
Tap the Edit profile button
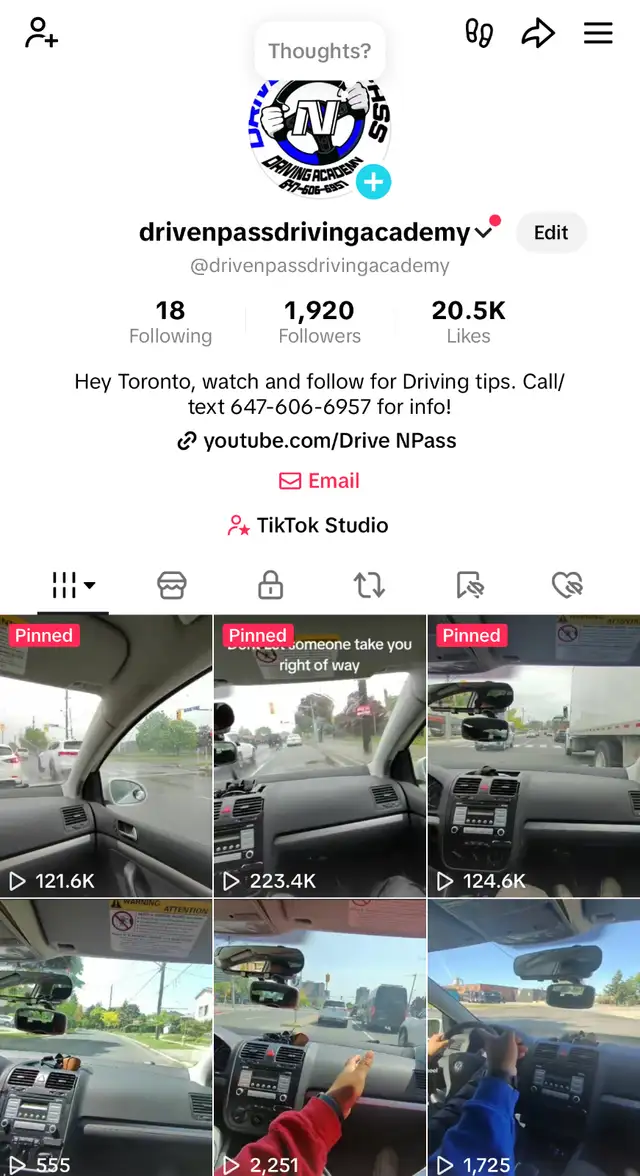click(x=551, y=232)
